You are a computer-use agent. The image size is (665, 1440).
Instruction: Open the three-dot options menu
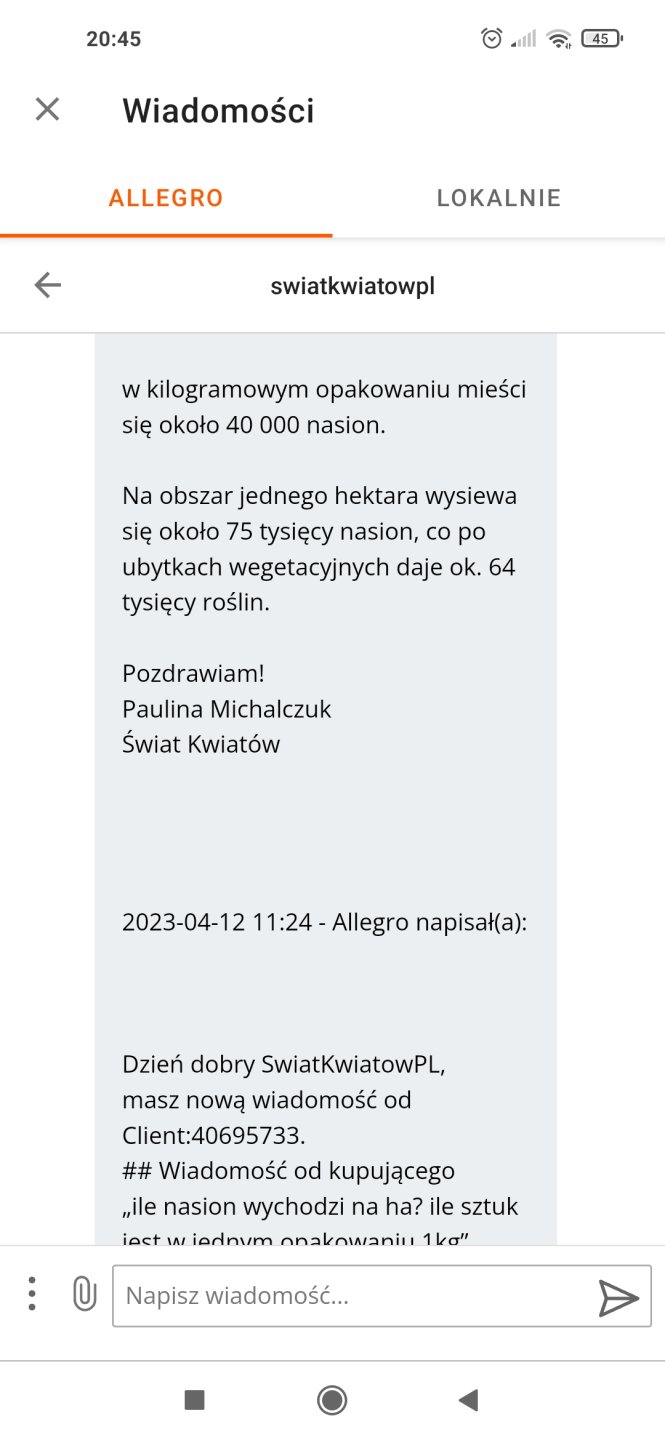32,1294
